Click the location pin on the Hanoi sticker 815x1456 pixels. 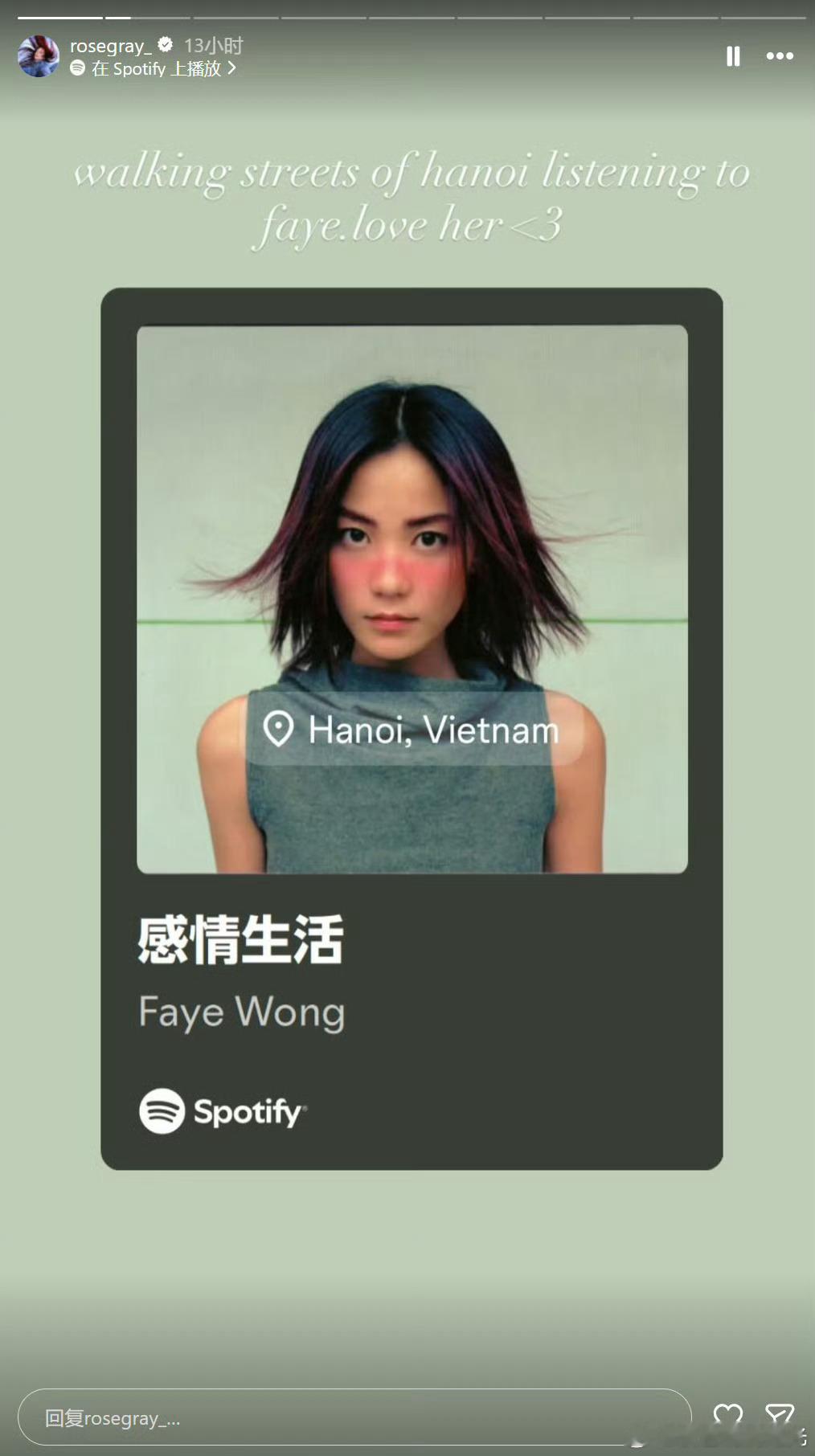coord(279,730)
